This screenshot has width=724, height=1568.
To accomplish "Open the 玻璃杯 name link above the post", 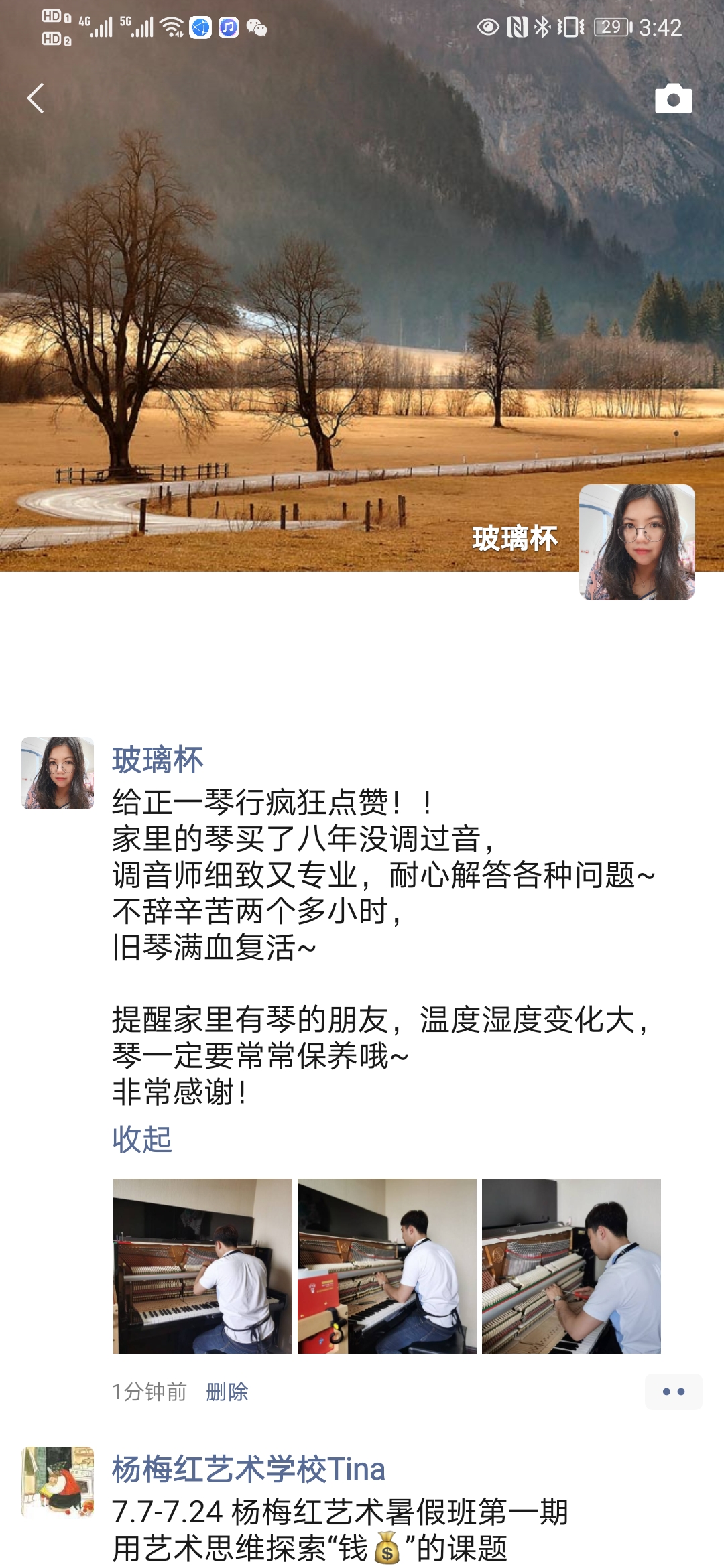I will point(158,761).
